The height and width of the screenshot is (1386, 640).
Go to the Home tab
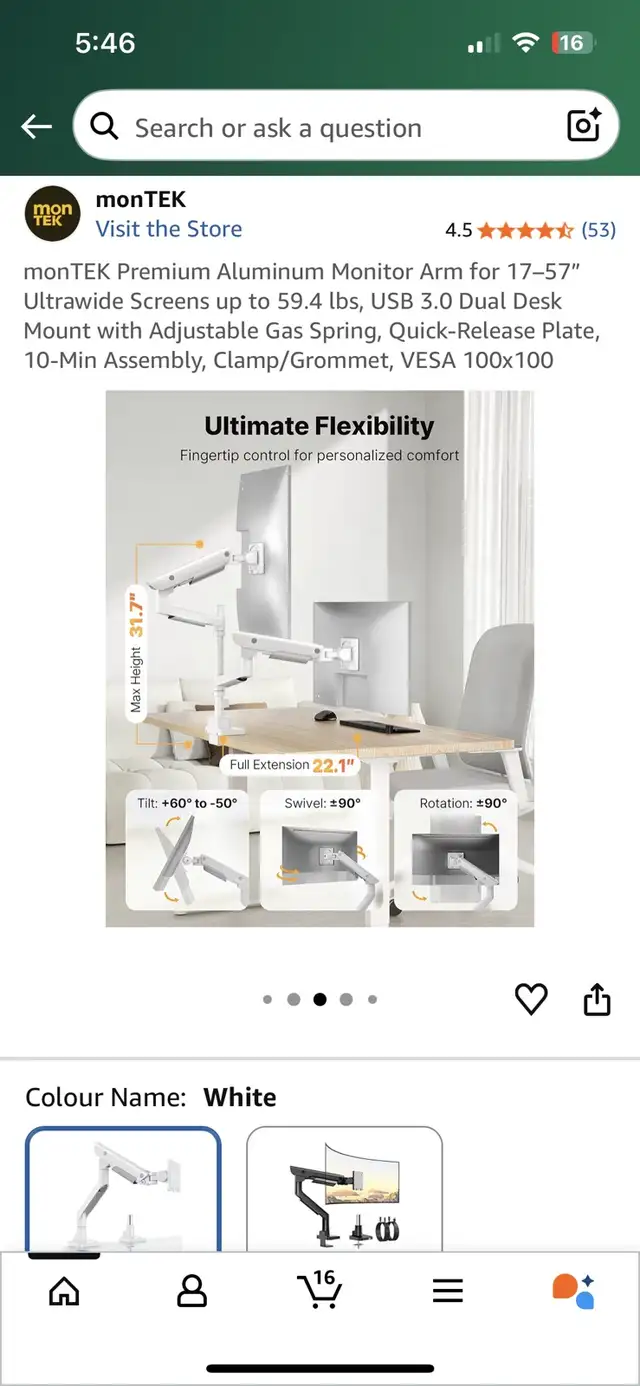tap(64, 1291)
